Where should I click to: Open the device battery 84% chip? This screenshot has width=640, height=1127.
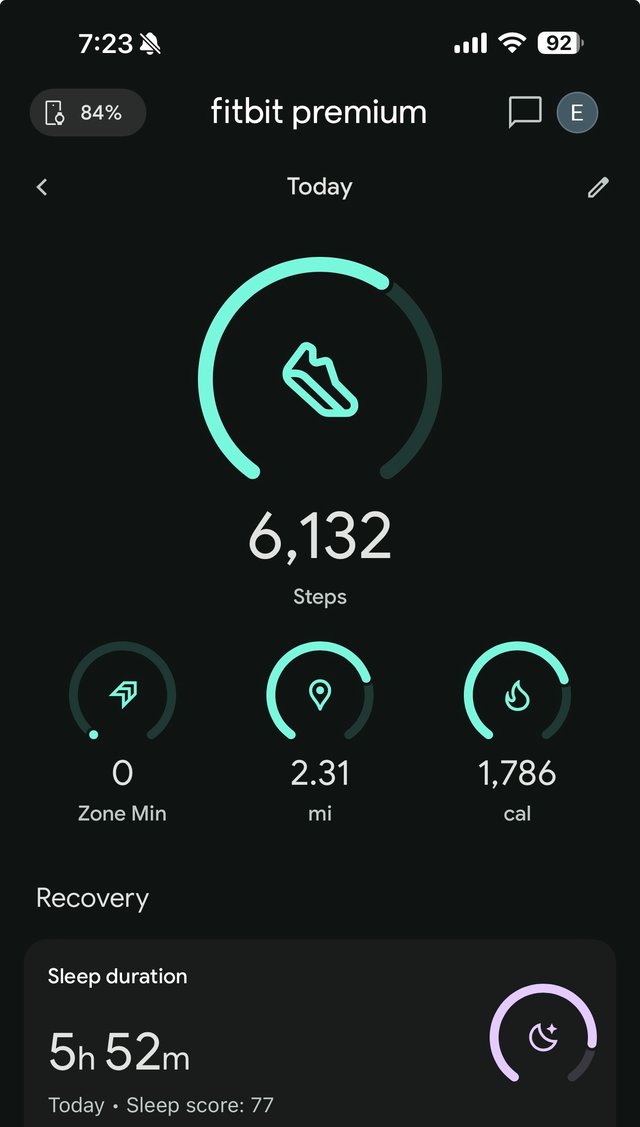tap(88, 113)
